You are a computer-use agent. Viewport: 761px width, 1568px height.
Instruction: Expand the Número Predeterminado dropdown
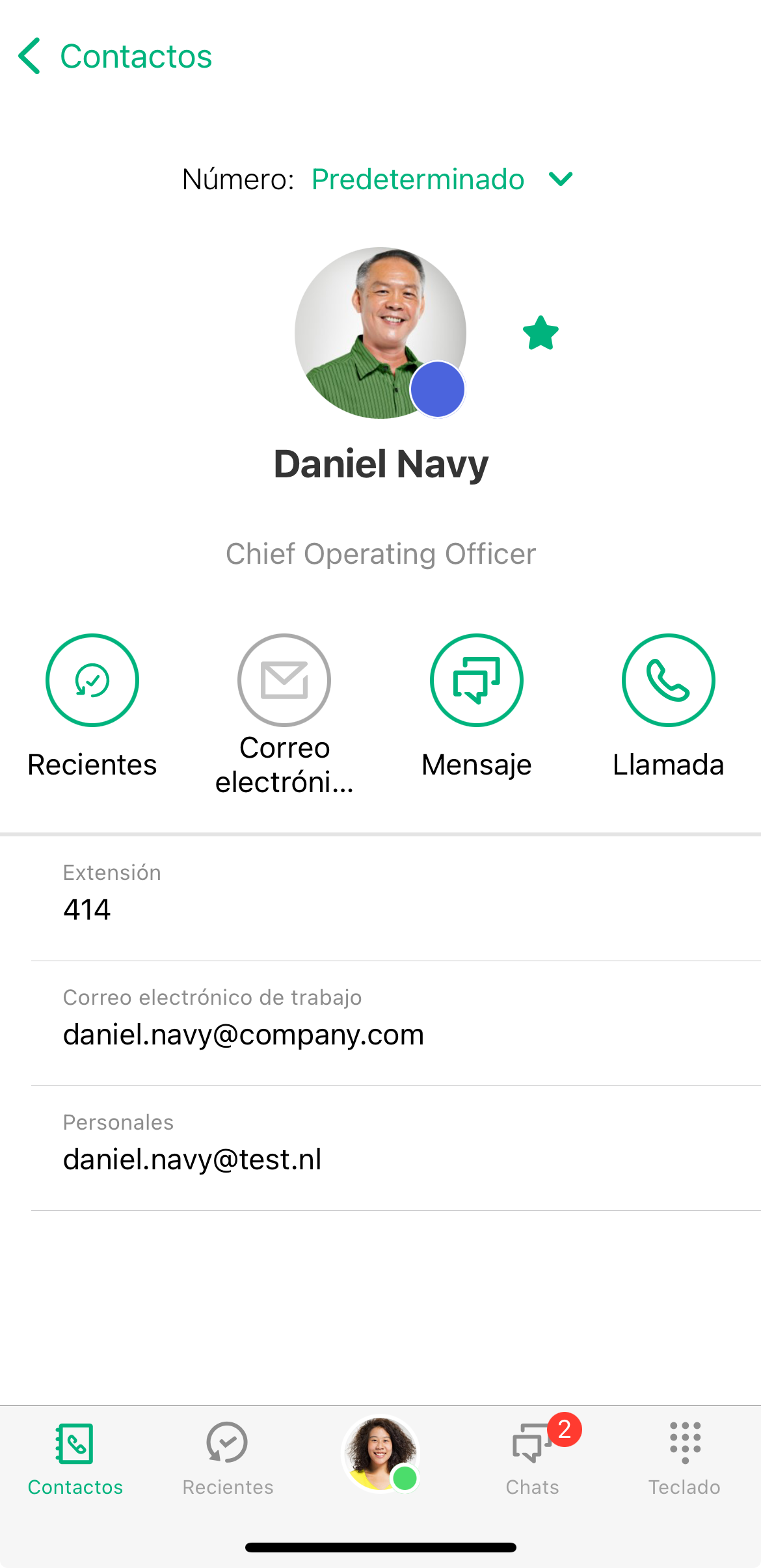pos(442,179)
